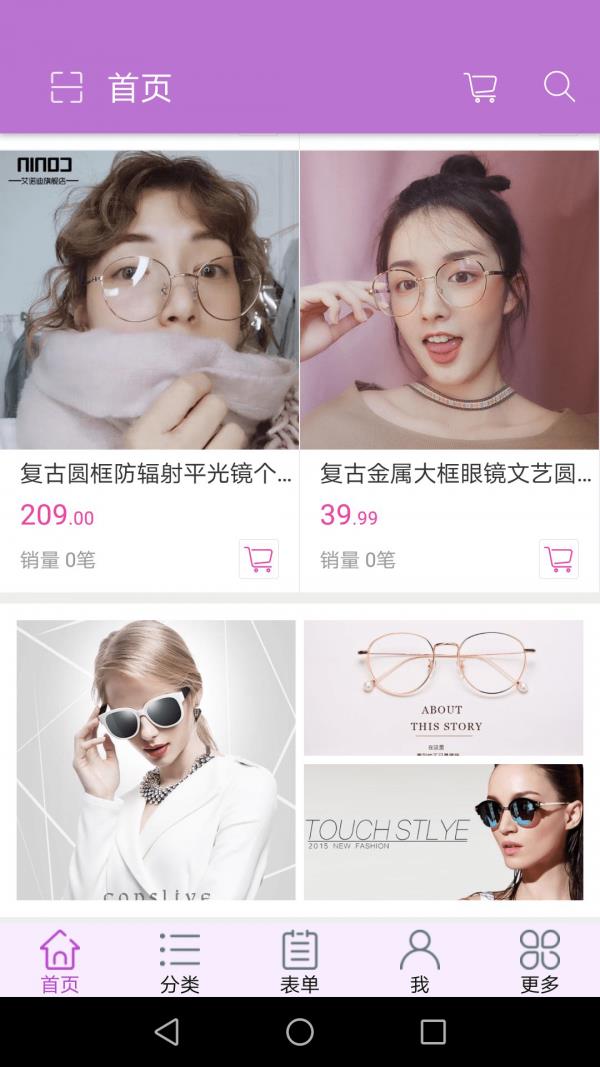Open the Touch Stlye banner

coord(443,832)
